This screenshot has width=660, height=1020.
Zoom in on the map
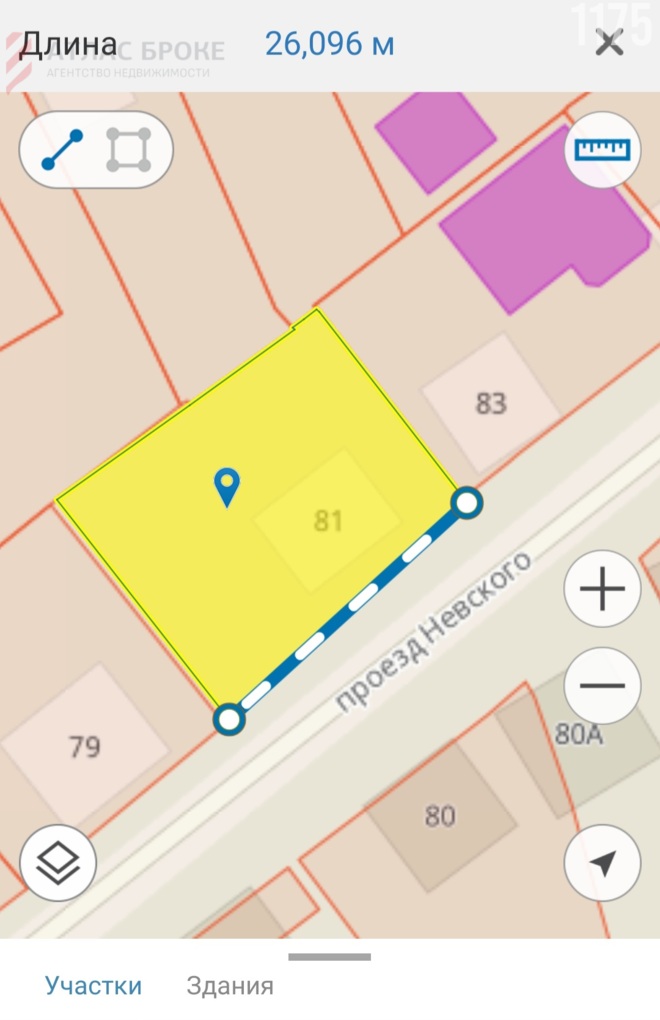(x=602, y=590)
